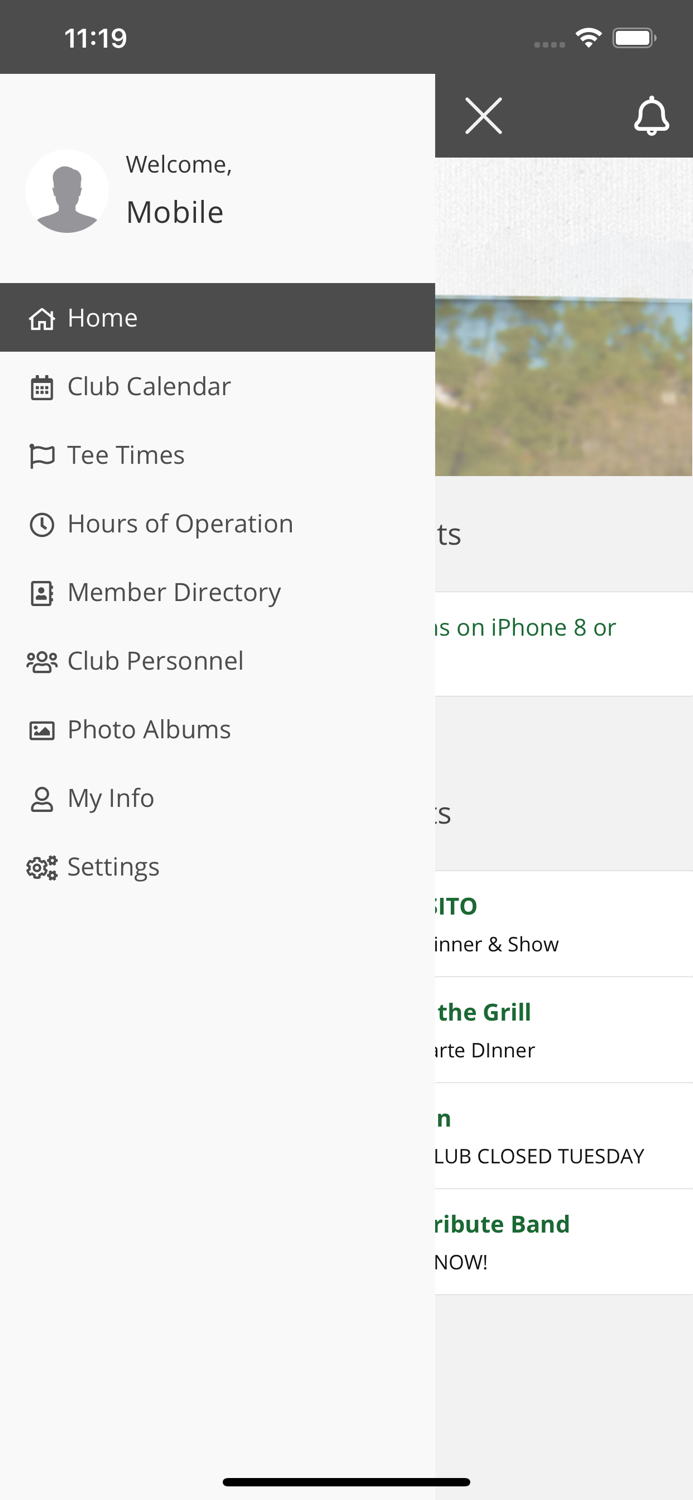This screenshot has height=1500, width=693.
Task: Go to Home in the drawer
Action: (x=217, y=317)
